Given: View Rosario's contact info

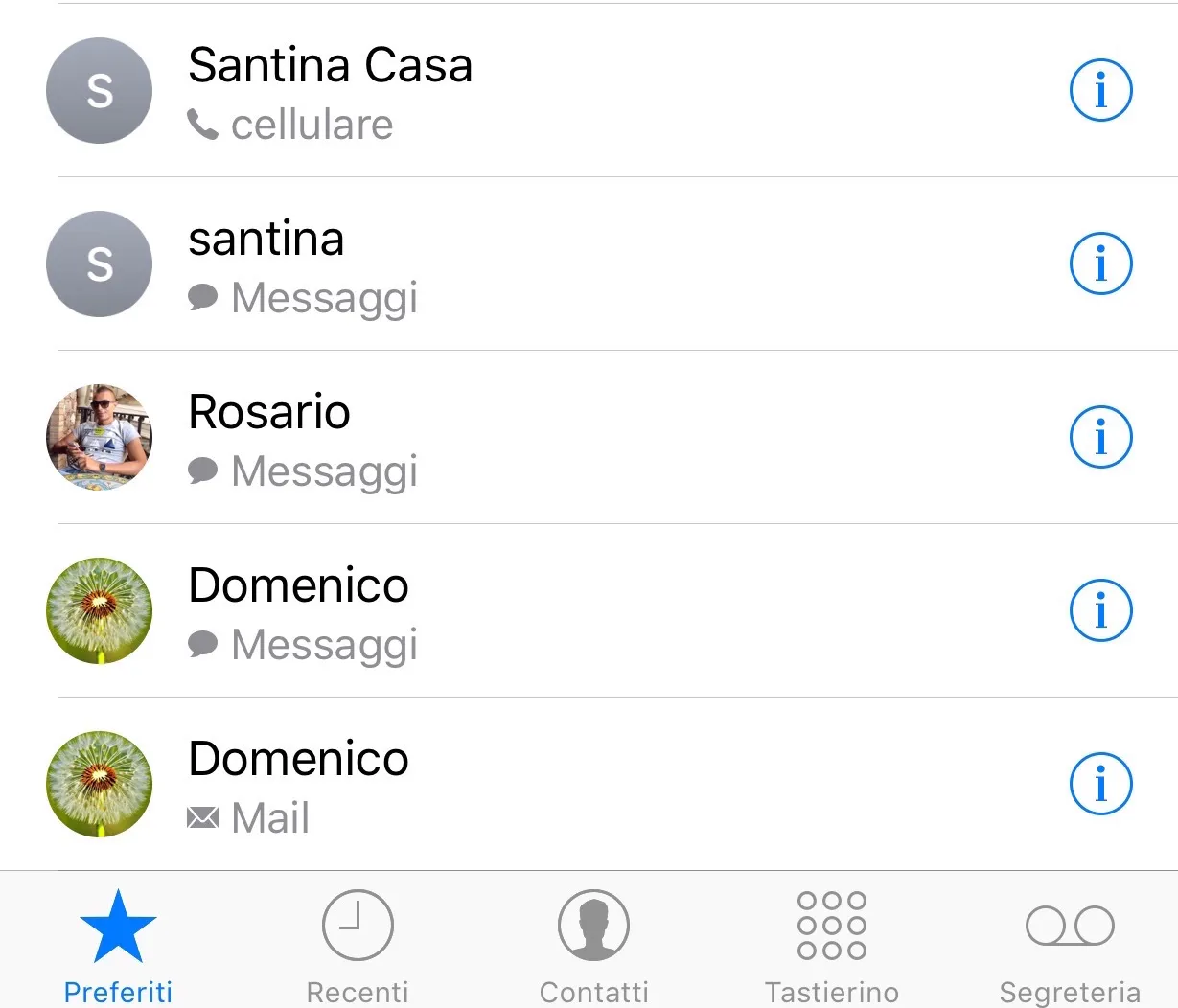Looking at the screenshot, I should point(1100,438).
